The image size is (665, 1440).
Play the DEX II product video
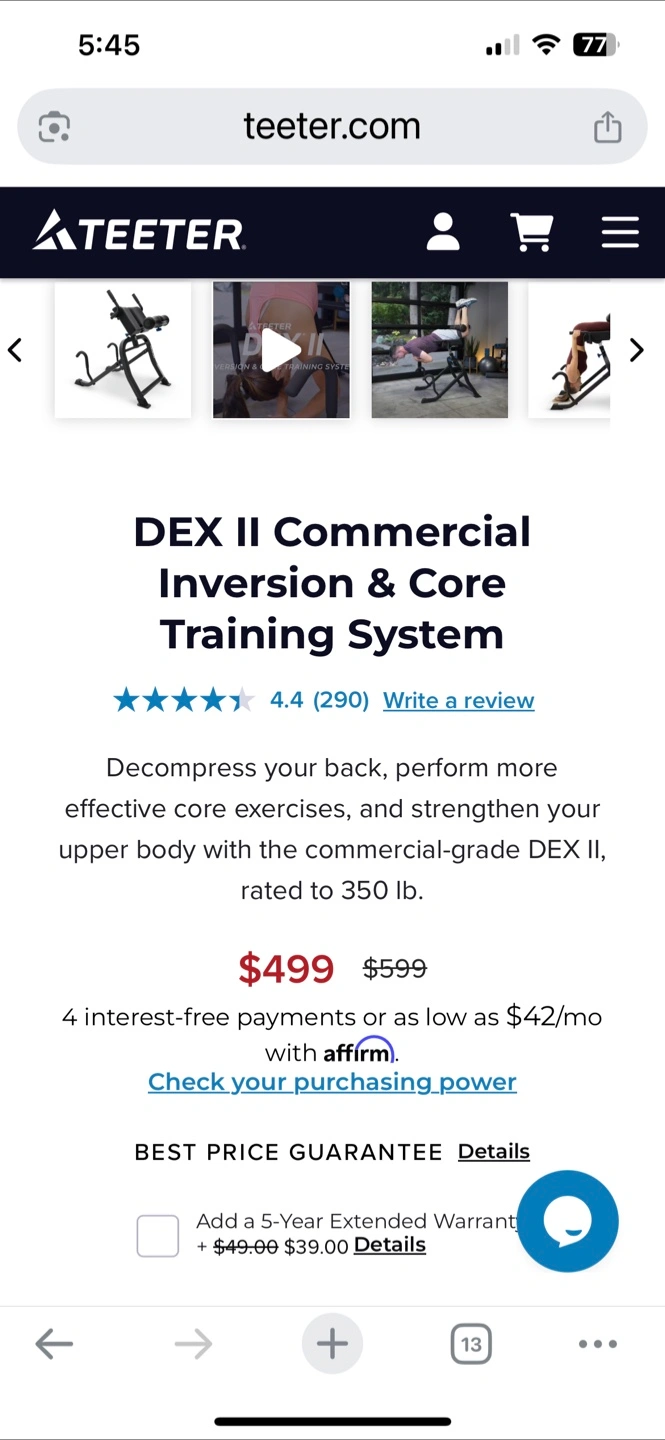281,350
